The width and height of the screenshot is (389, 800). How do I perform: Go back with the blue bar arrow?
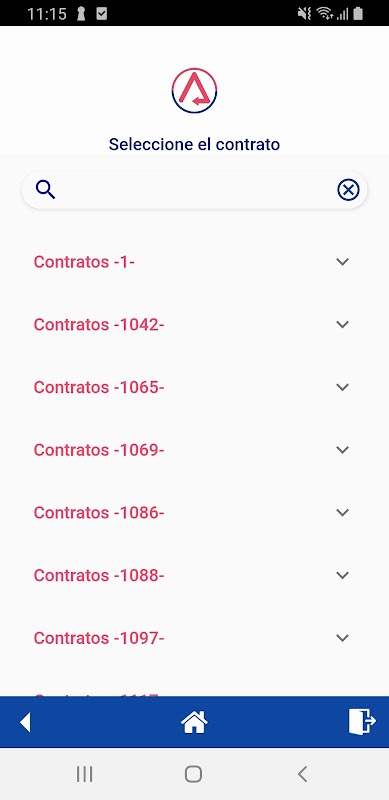[25, 722]
